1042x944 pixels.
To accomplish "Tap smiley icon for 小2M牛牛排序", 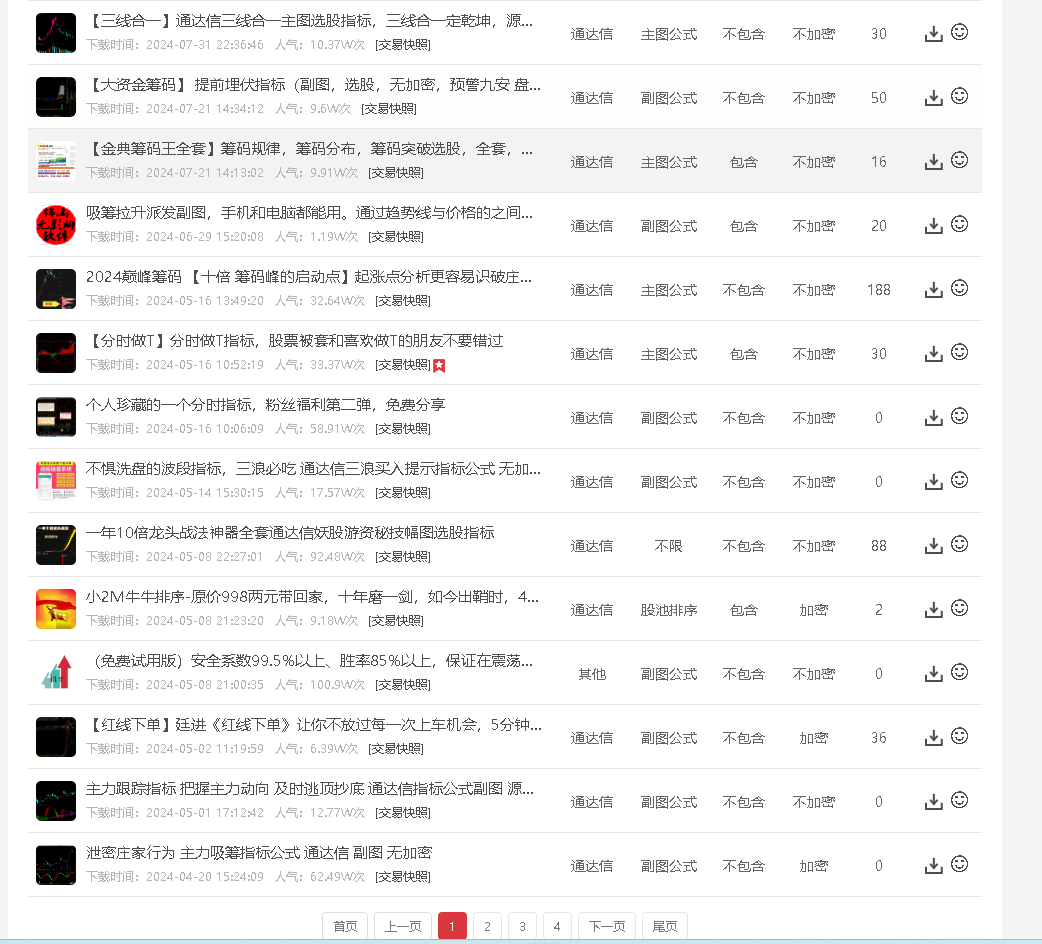I will tap(959, 608).
